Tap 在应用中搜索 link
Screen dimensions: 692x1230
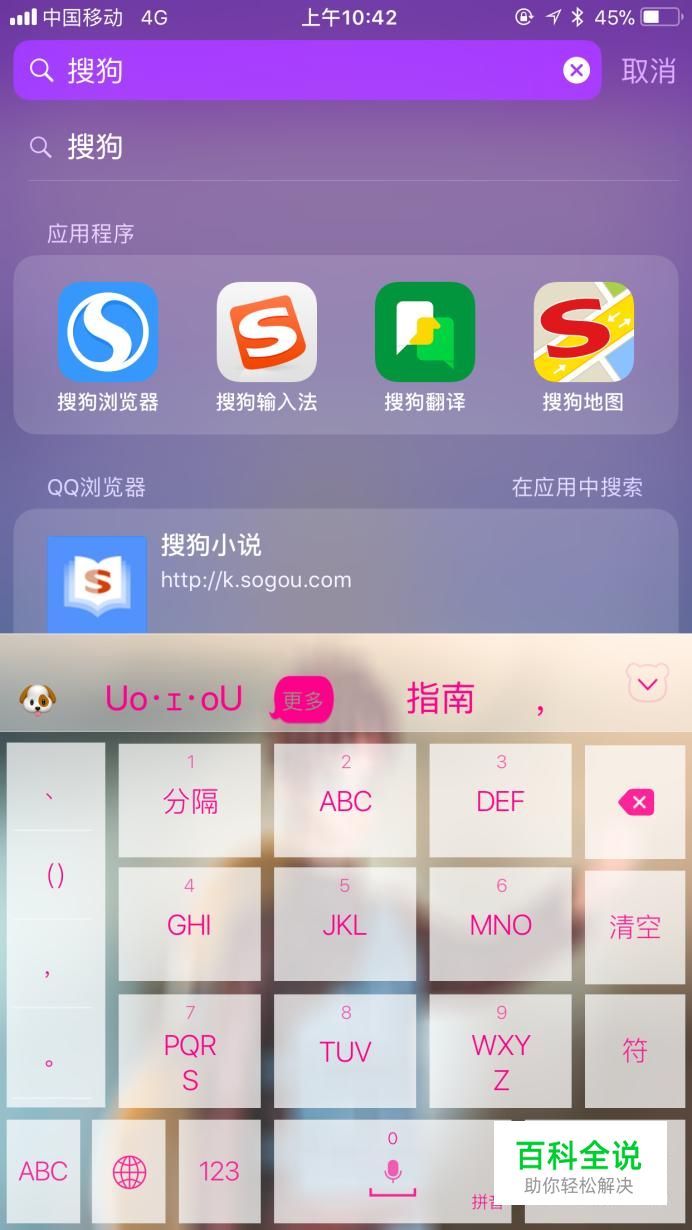tap(577, 487)
